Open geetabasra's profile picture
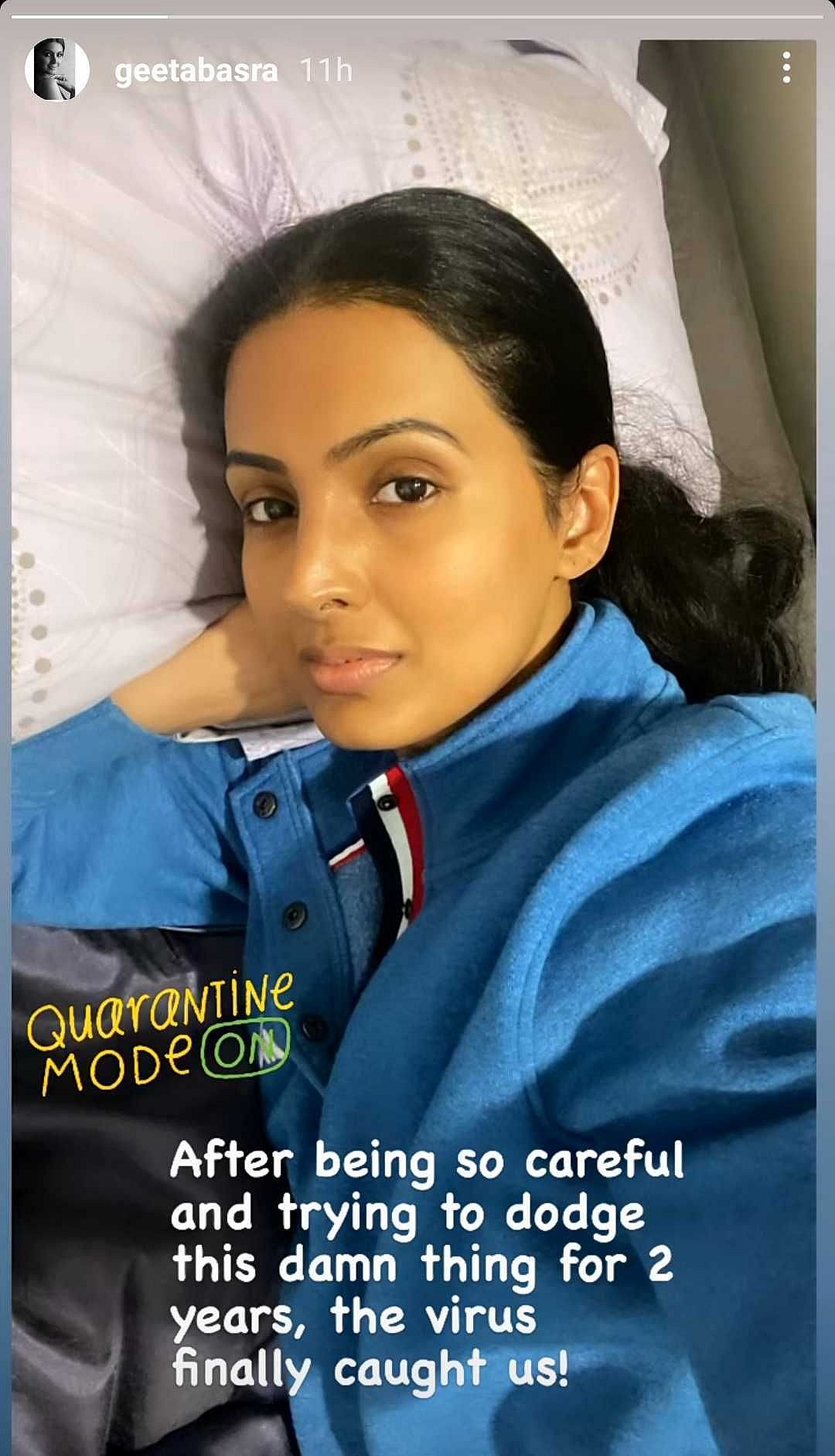This screenshot has width=835, height=1456. pyautogui.click(x=56, y=70)
